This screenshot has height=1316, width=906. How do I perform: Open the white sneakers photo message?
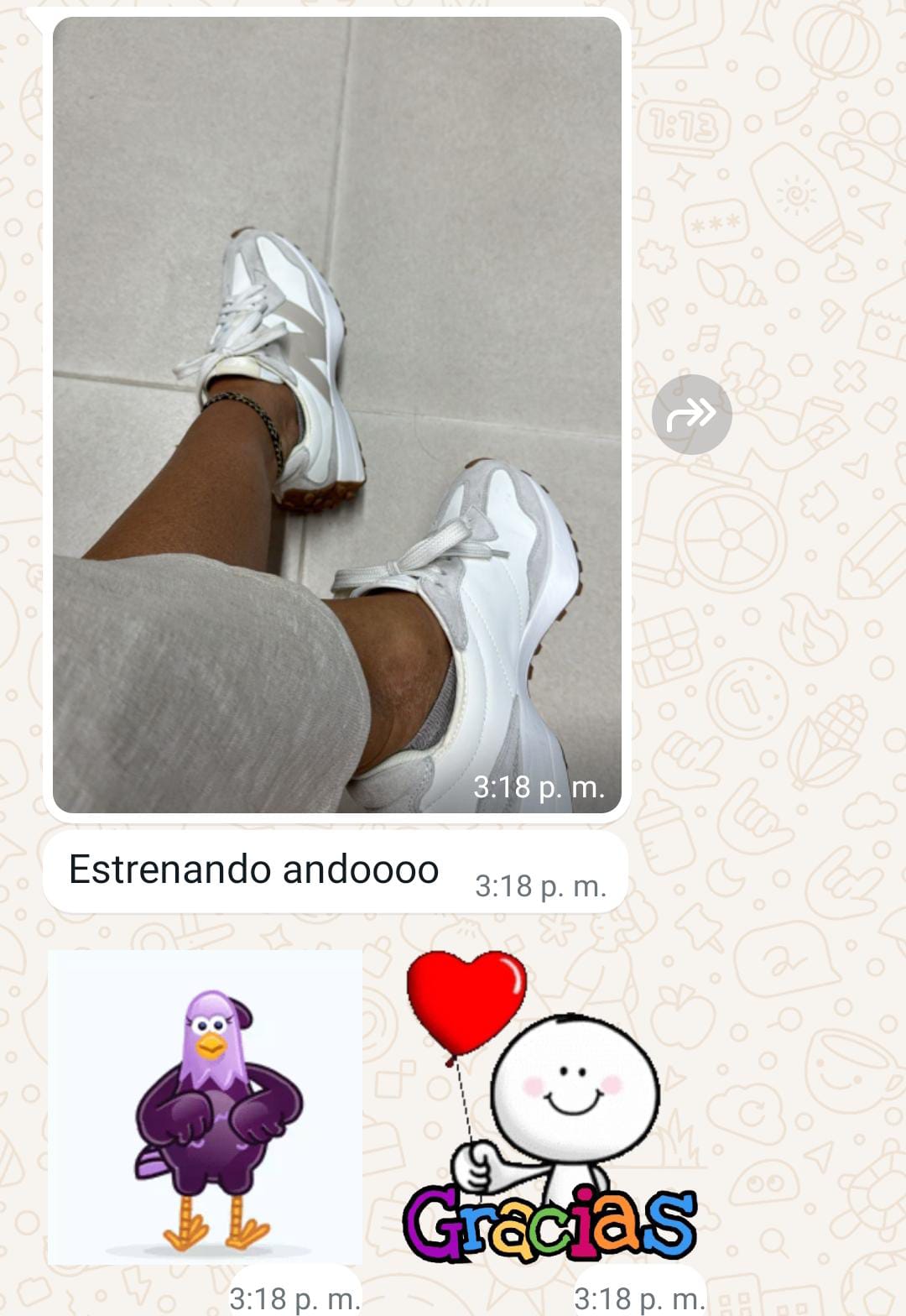[336, 414]
